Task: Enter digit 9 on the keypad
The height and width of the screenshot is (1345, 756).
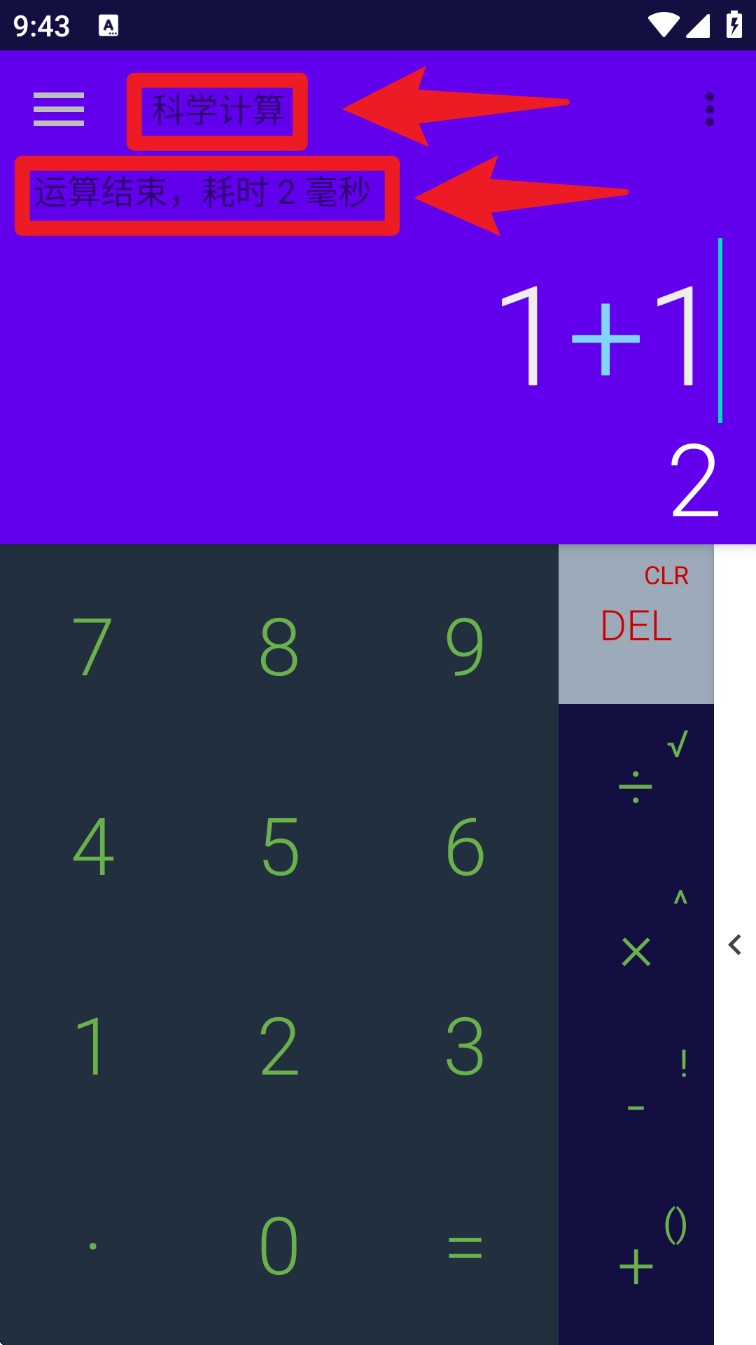Action: [465, 647]
